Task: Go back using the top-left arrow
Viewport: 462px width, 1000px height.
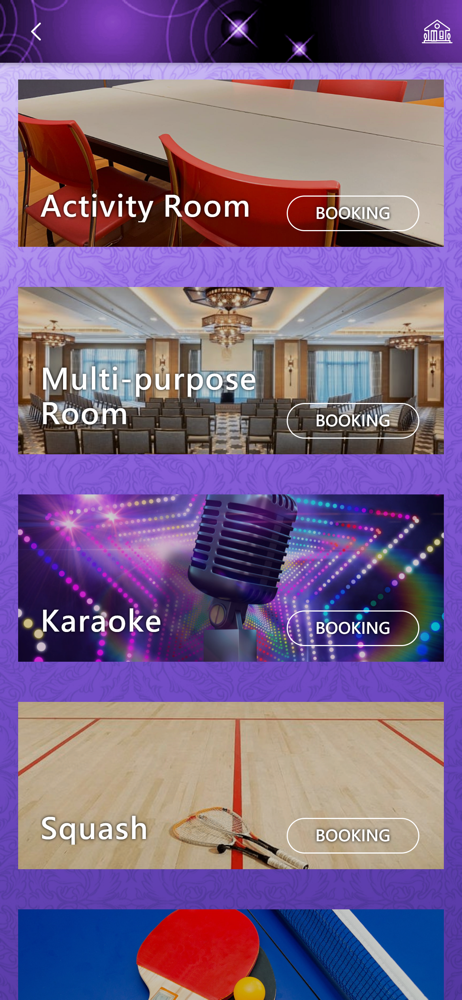Action: 36,32
